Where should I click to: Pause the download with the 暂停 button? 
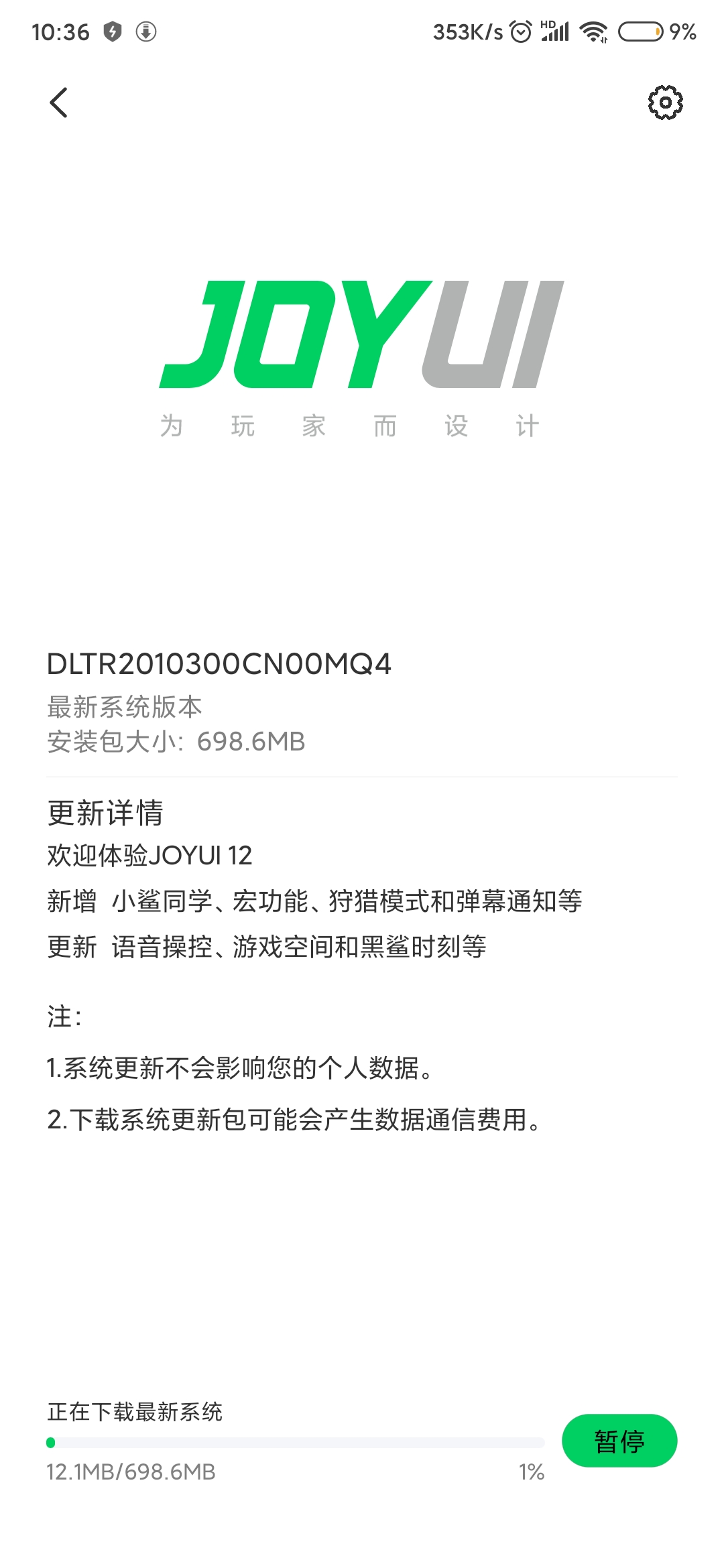pos(619,1441)
